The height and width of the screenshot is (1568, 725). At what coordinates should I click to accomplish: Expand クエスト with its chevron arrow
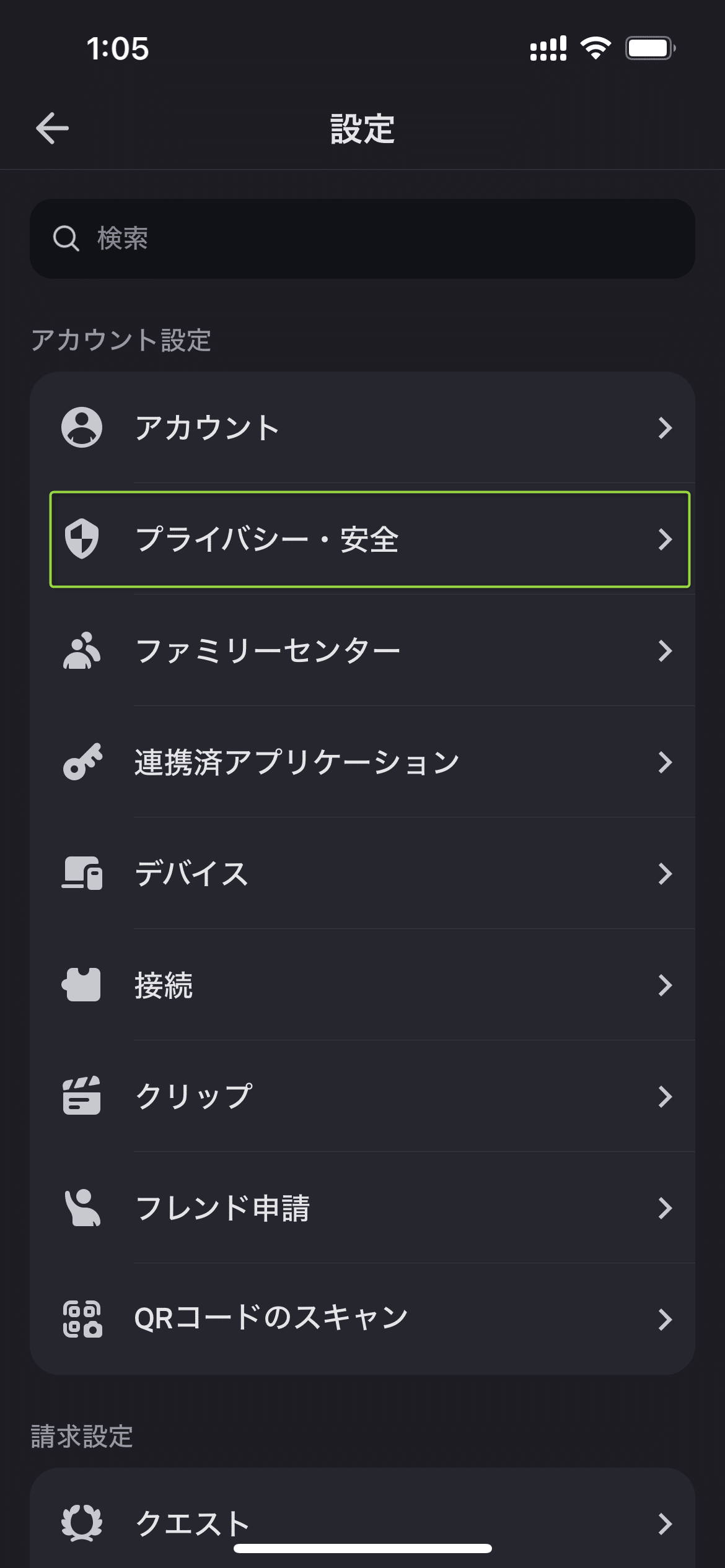666,1522
